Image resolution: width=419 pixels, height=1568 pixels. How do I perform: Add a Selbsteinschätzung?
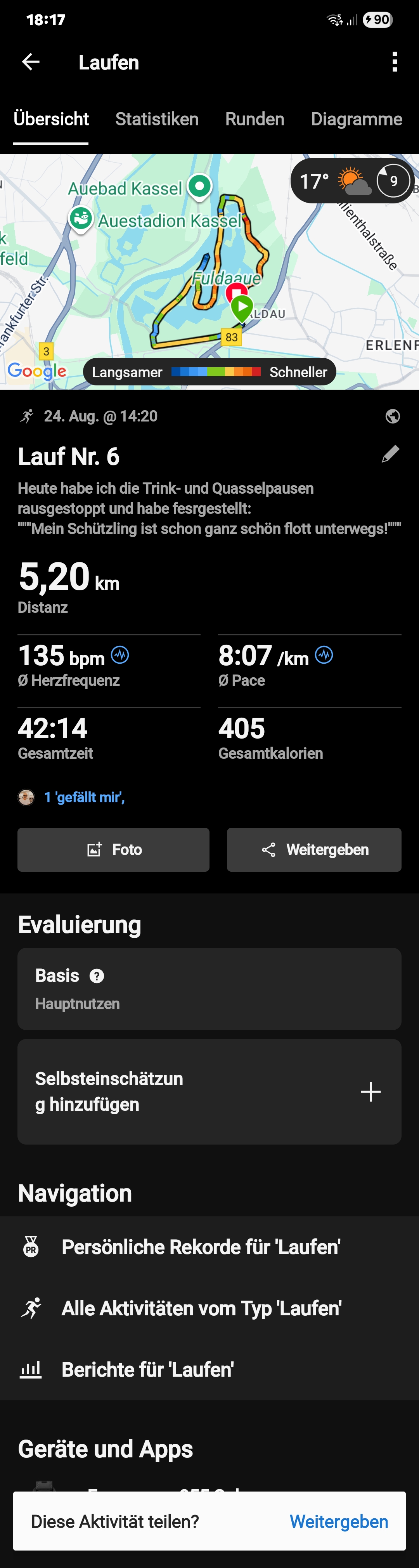[x=209, y=1092]
